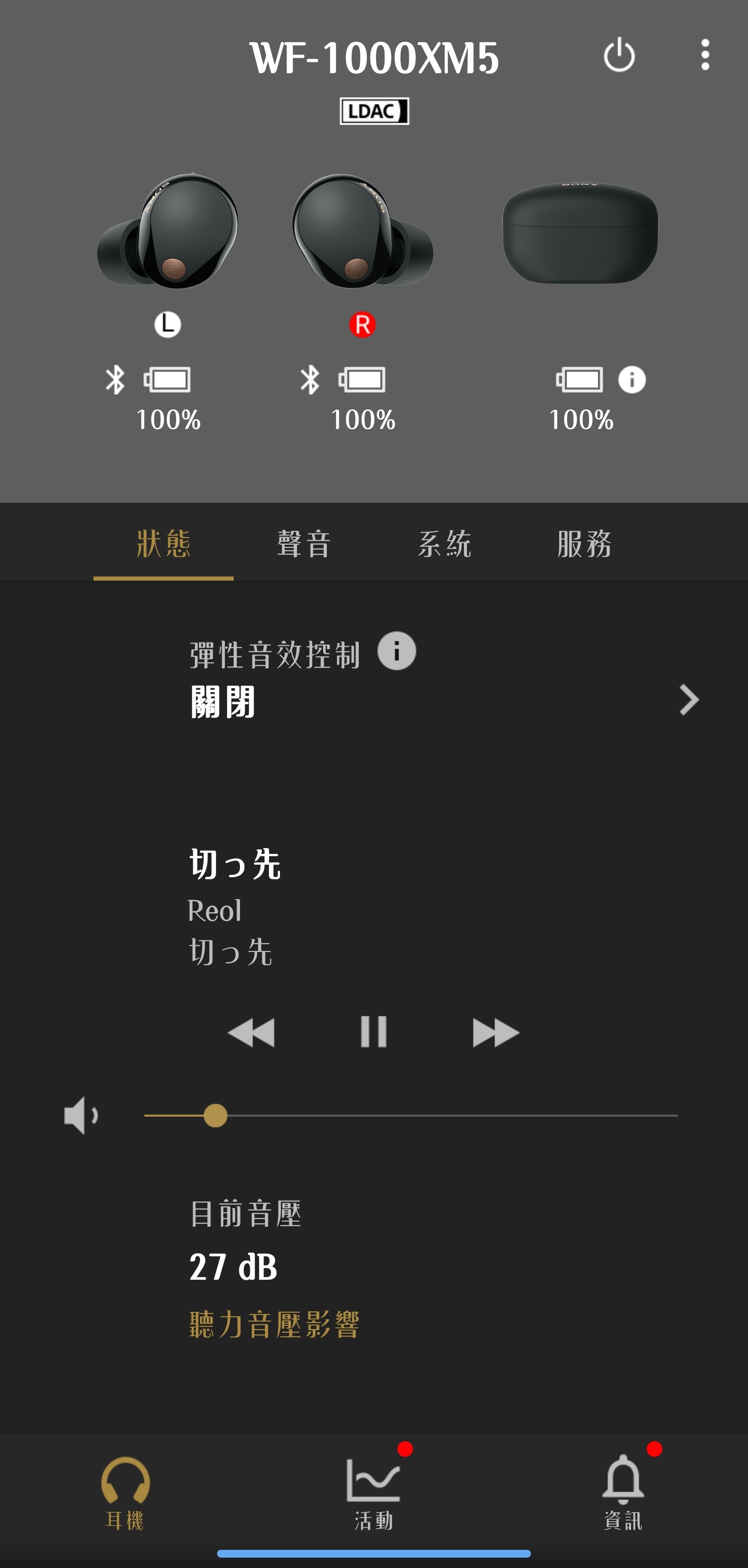Pause the current song
Viewport: 748px width, 1568px height.
point(373,1033)
